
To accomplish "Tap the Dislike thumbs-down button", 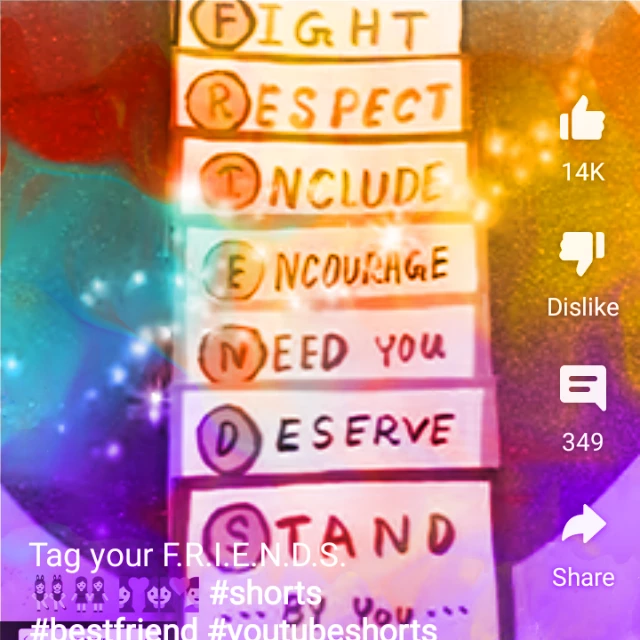I will click(582, 253).
